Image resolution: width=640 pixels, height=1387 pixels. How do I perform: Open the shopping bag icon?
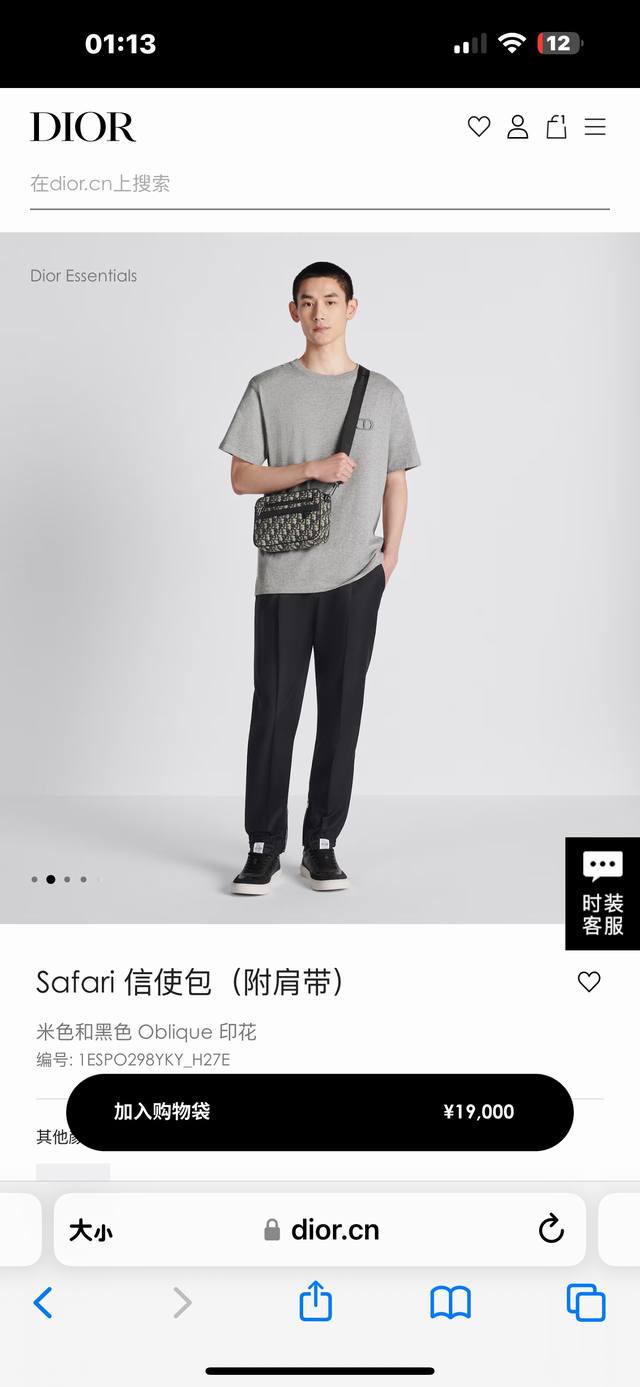pos(556,127)
